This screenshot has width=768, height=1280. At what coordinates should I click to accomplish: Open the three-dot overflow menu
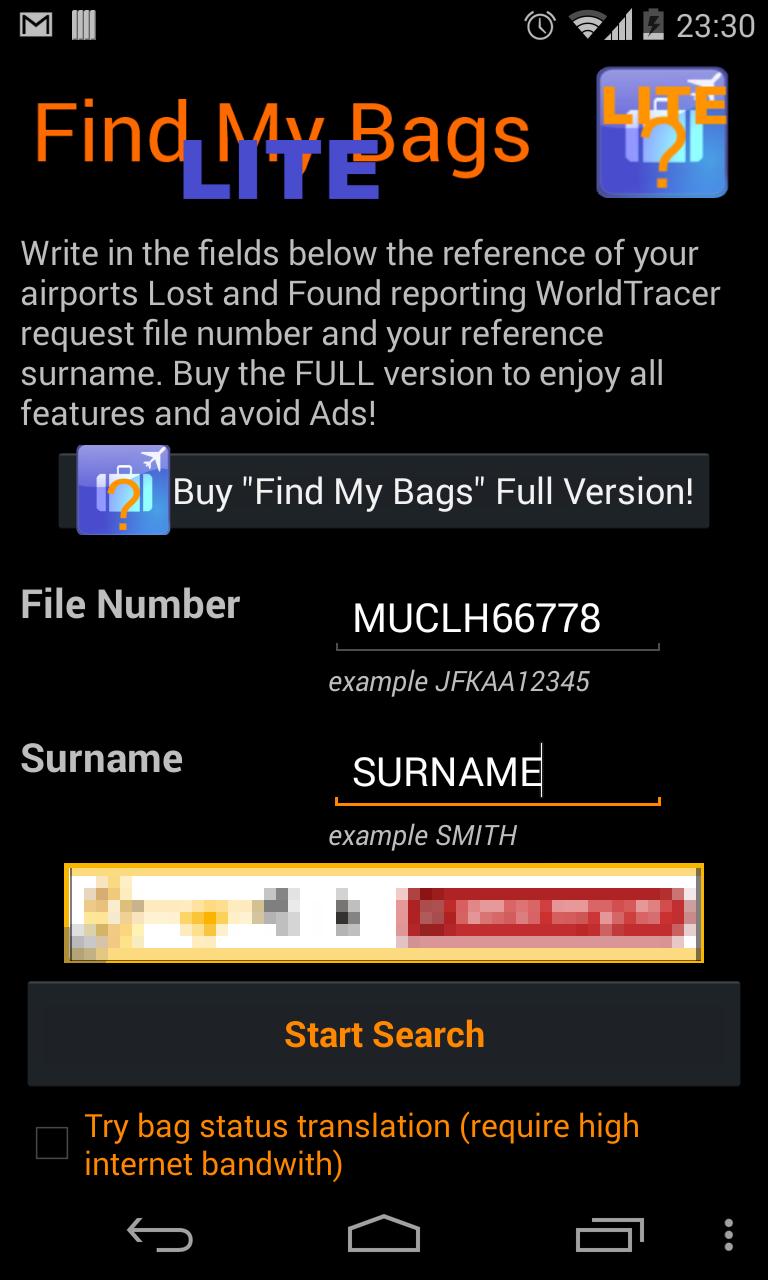pos(729,1237)
